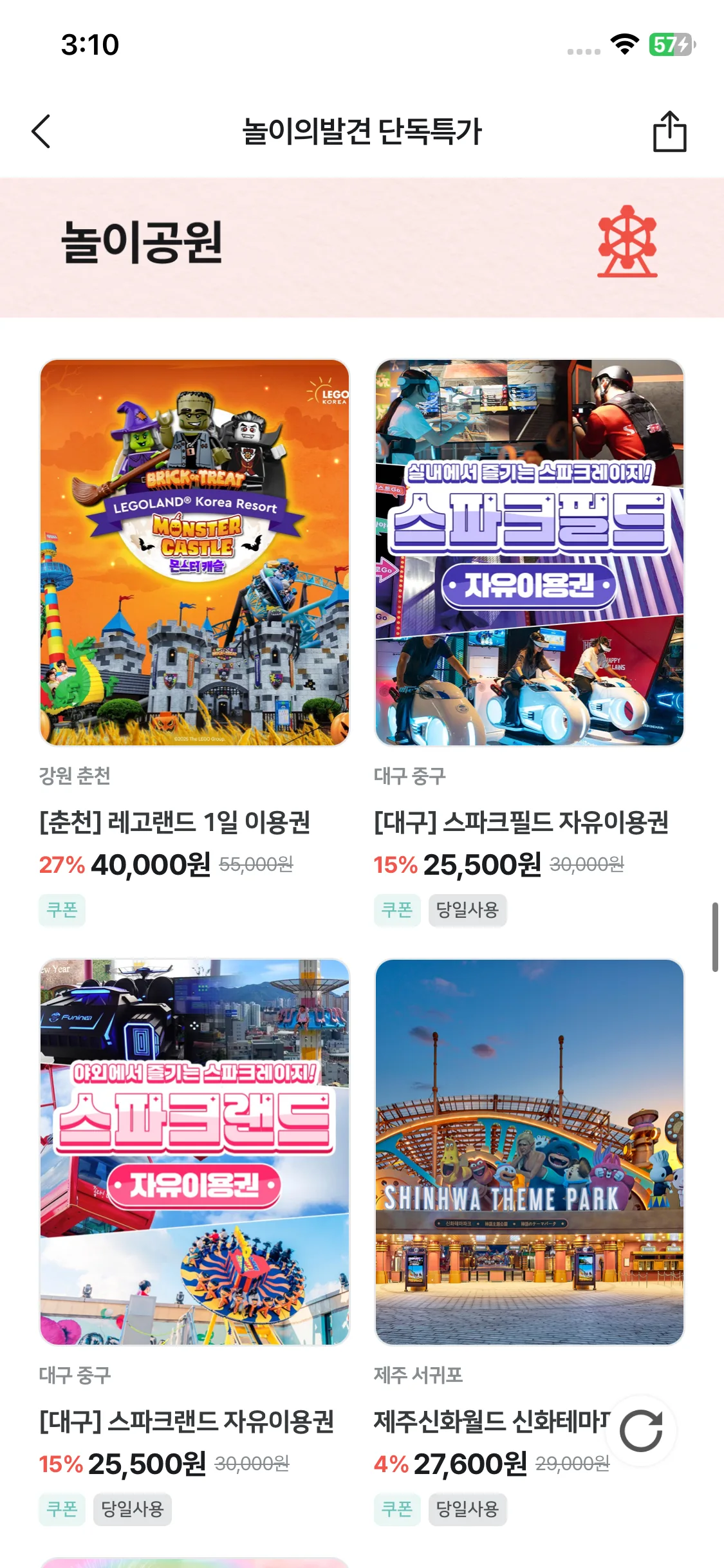Go back to the previous page
Viewport: 724px width, 1568px height.
(x=41, y=131)
